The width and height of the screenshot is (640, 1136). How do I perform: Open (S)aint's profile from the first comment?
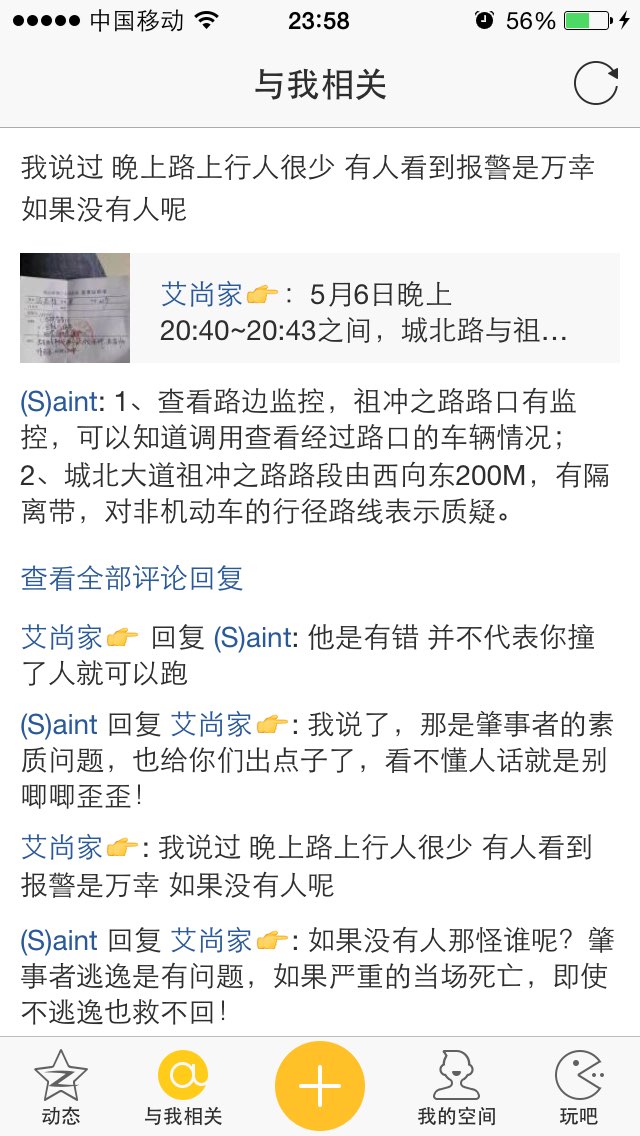(59, 401)
